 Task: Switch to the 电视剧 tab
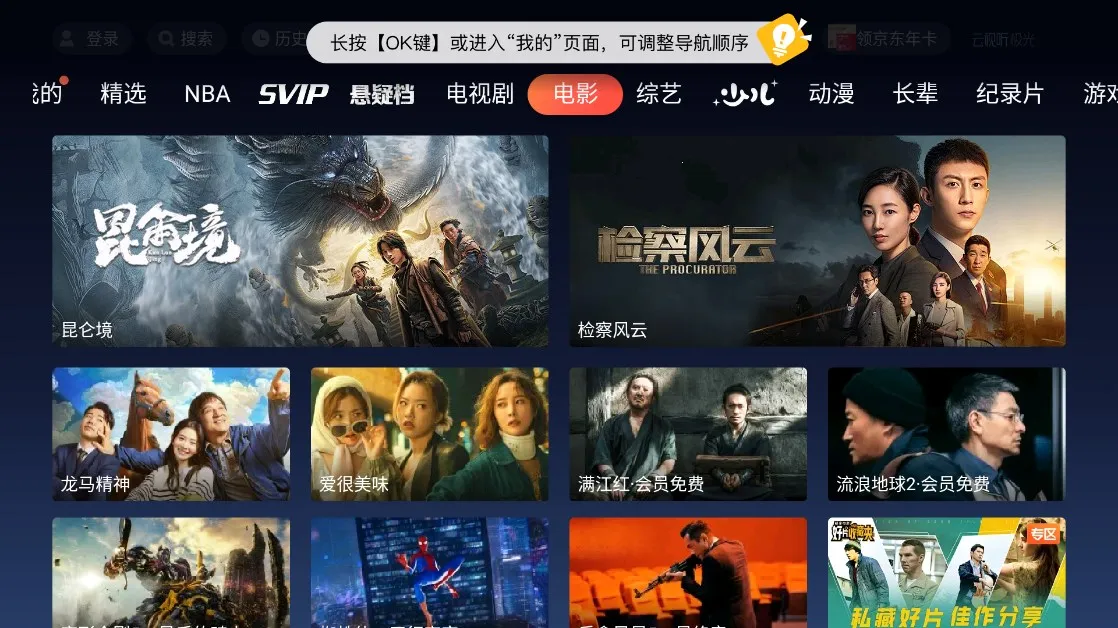(x=480, y=94)
